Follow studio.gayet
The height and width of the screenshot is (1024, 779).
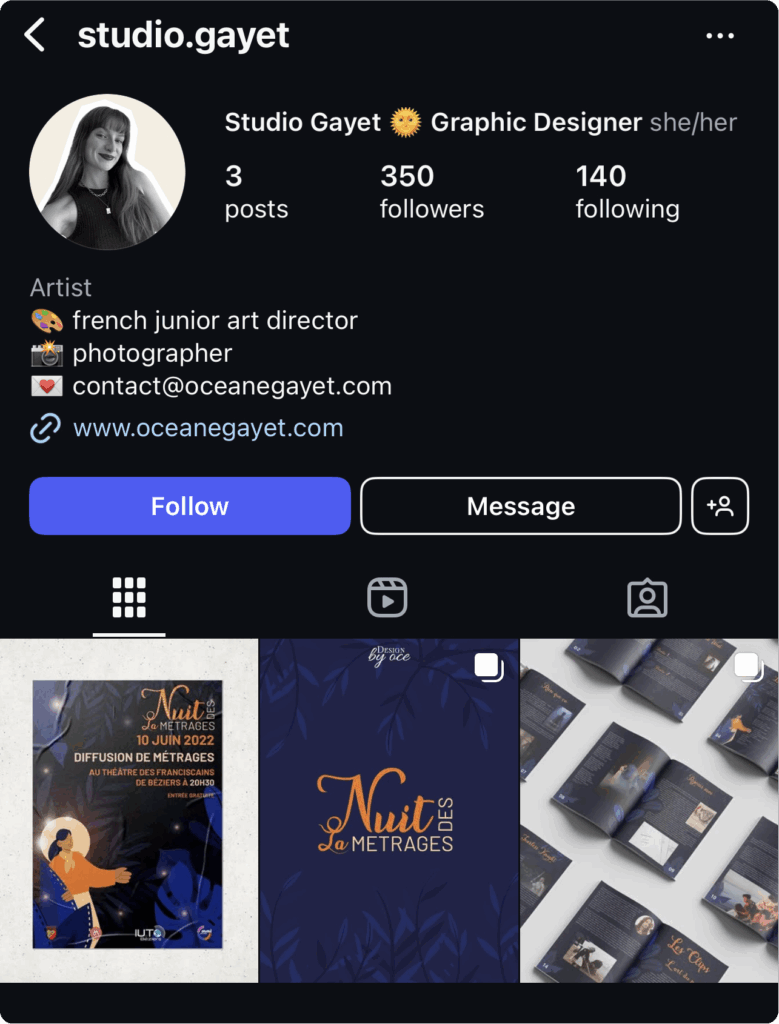pos(190,506)
